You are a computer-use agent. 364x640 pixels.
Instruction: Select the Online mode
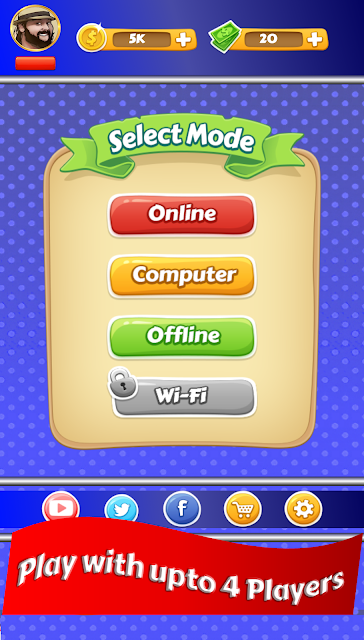click(182, 215)
